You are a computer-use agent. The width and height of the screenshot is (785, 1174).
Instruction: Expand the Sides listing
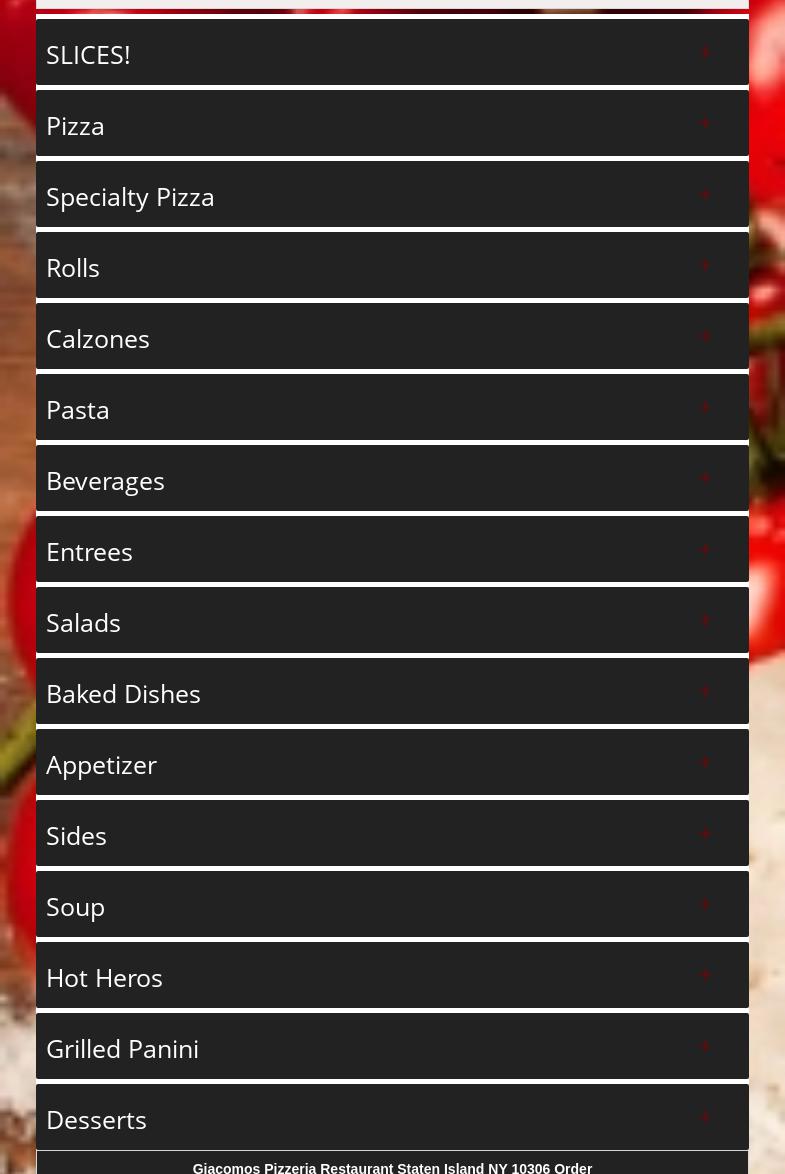tap(392, 835)
